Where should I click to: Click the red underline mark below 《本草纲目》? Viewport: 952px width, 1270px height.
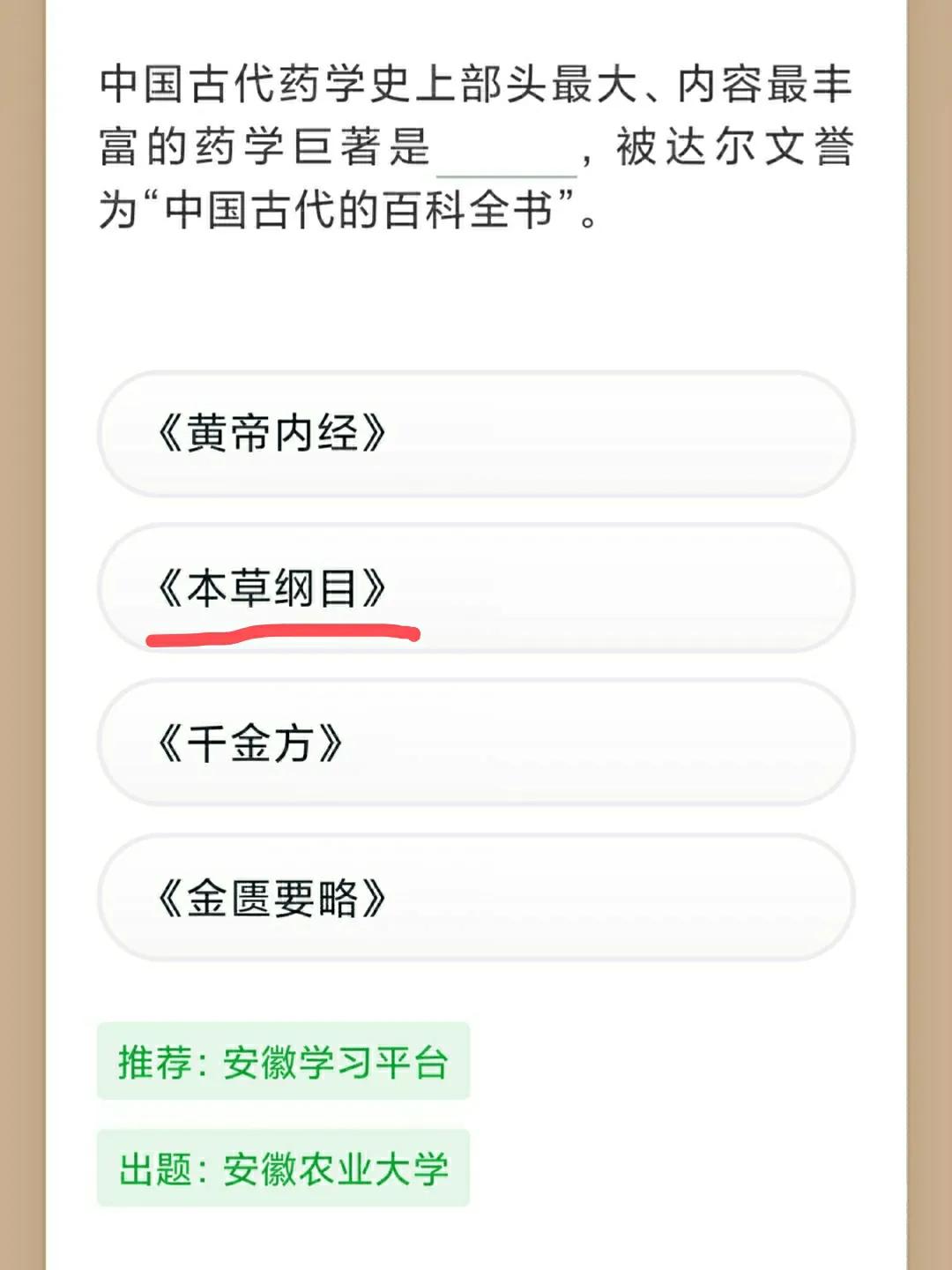tap(282, 629)
